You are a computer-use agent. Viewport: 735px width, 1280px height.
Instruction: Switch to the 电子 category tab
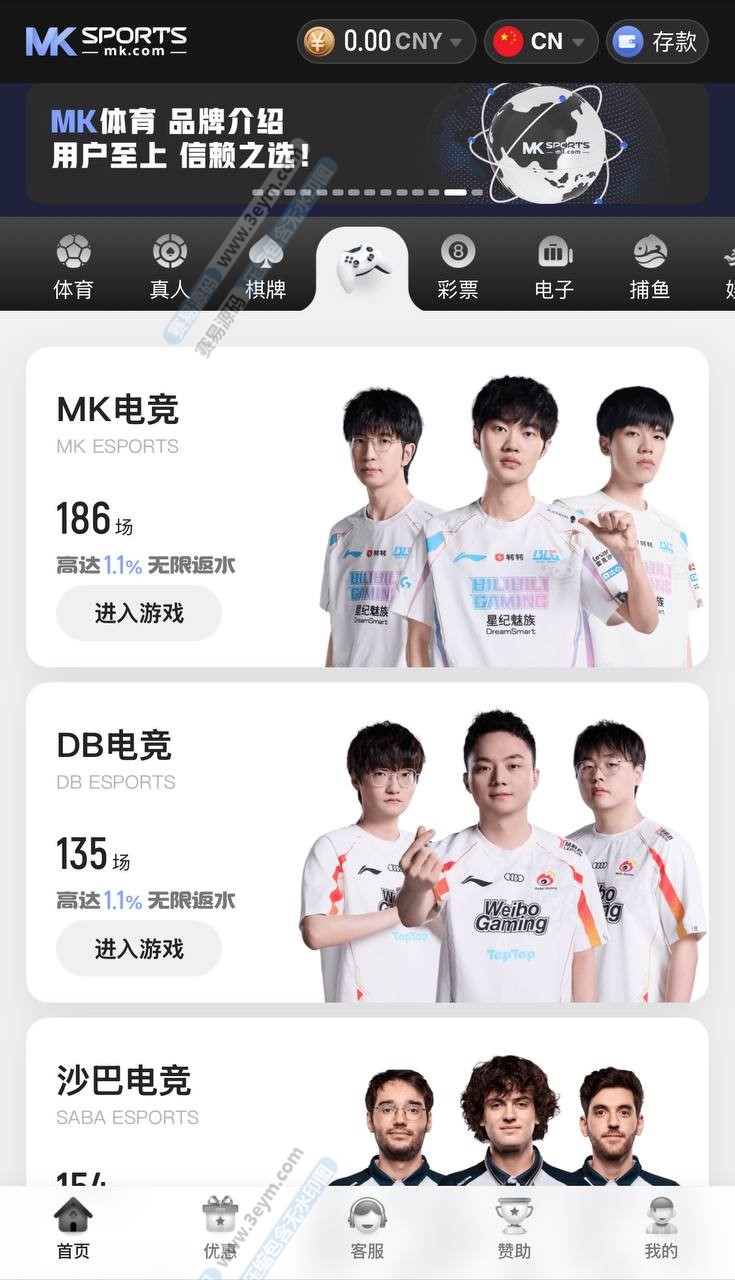point(554,267)
